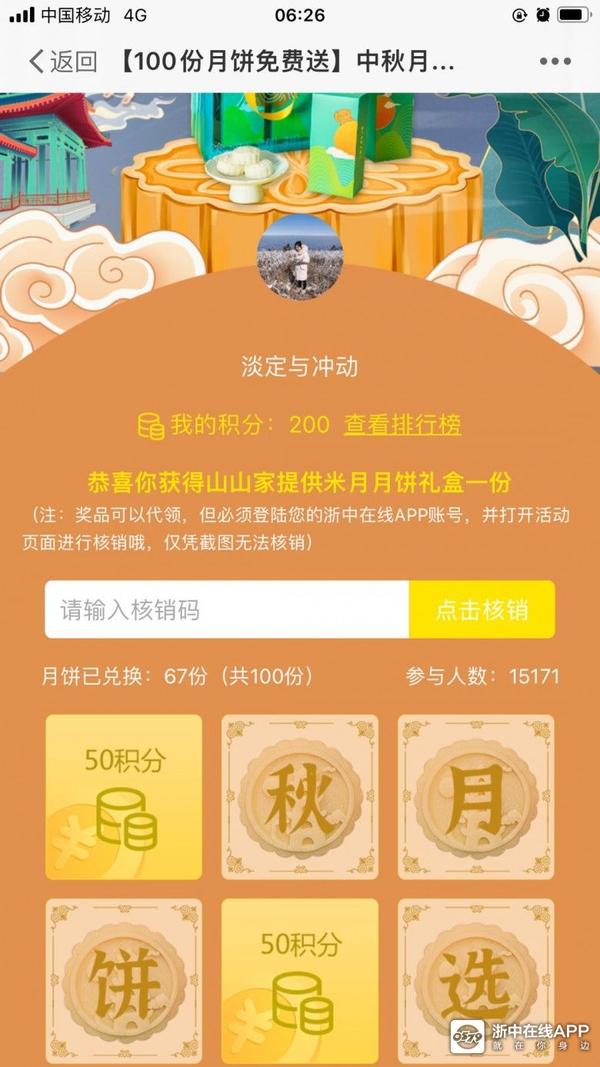The width and height of the screenshot is (600, 1067).
Task: Open the 50积分 card next to 饼
Action: [299, 982]
